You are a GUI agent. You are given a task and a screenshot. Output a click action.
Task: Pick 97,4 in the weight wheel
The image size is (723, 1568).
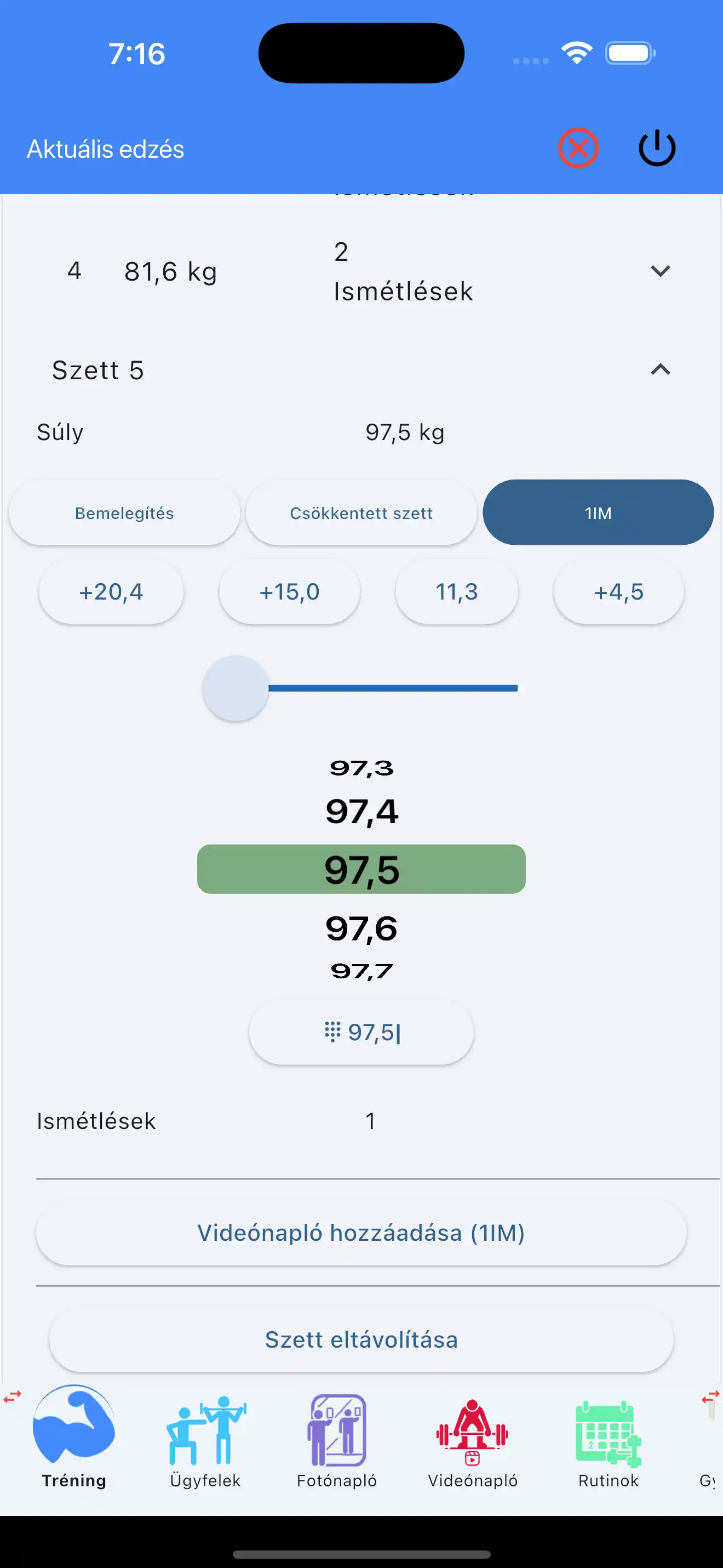click(x=361, y=811)
